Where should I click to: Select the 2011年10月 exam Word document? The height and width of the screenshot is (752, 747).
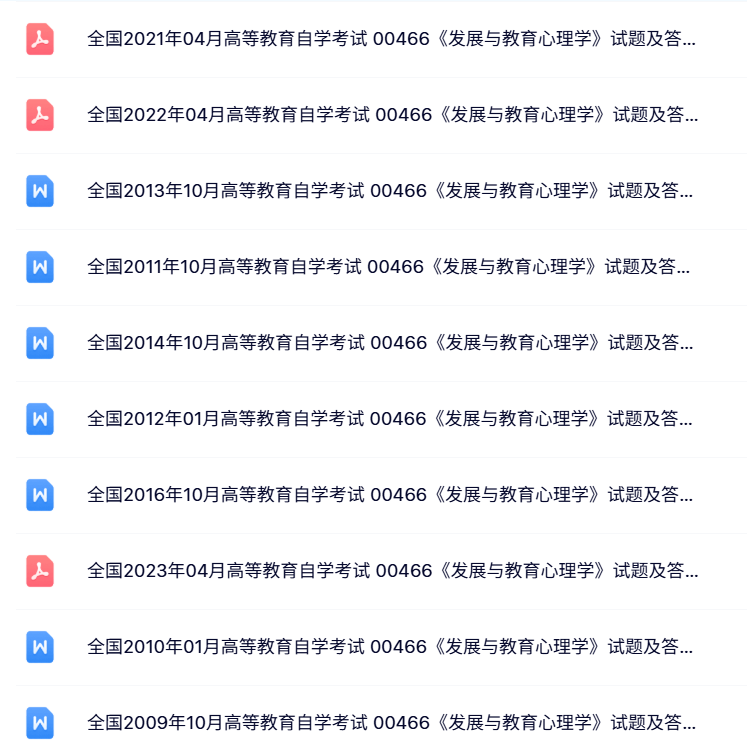click(391, 267)
